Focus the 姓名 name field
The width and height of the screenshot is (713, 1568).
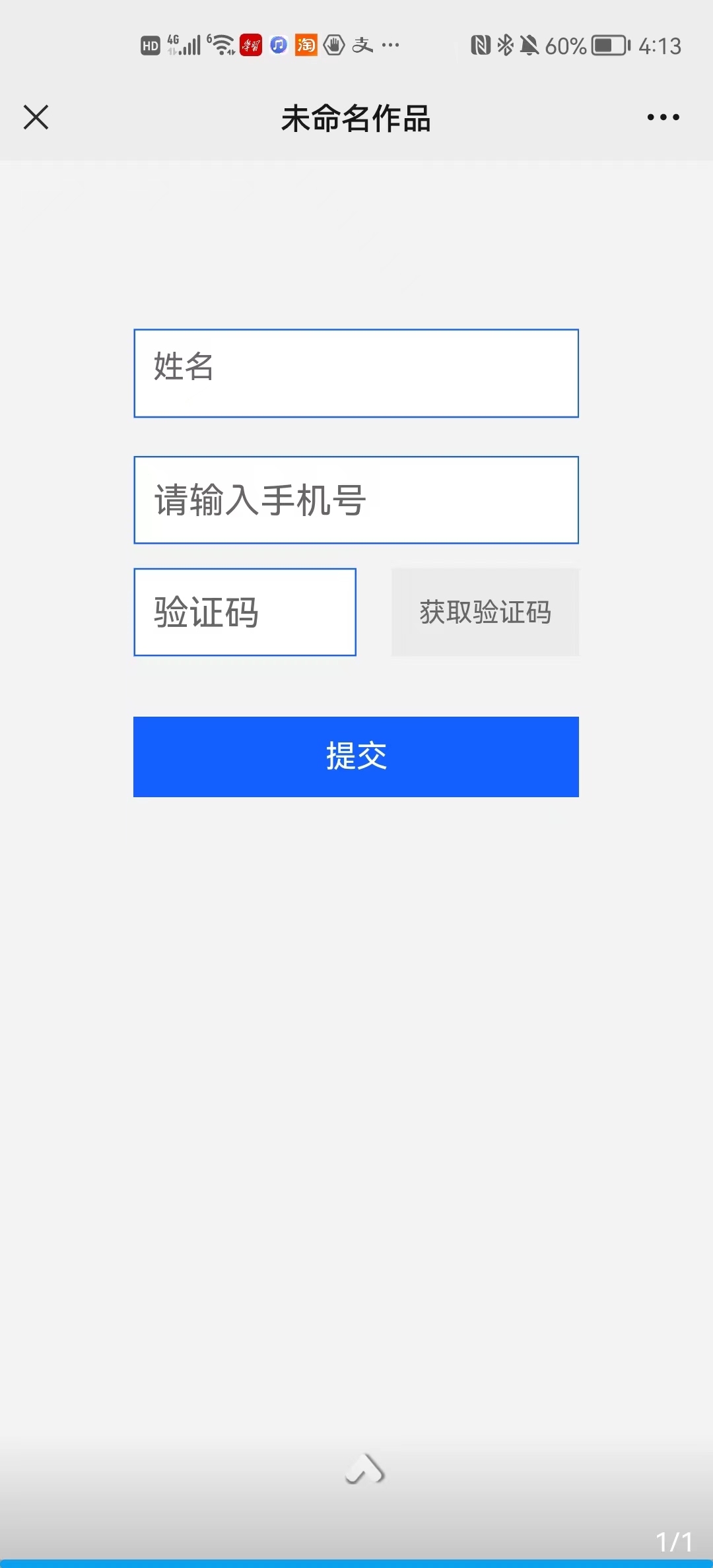tap(356, 374)
